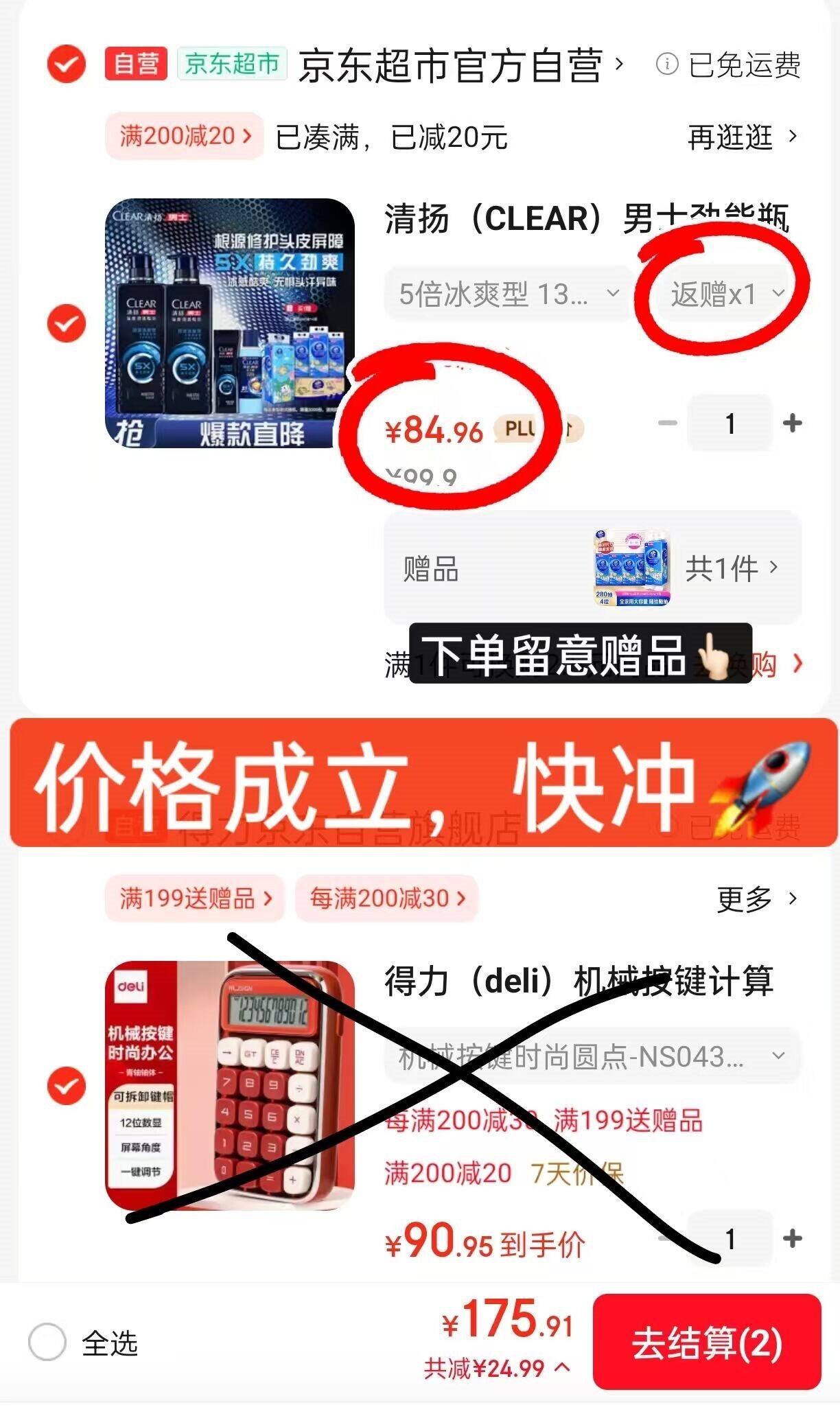840x1416 pixels.
Task: Tap 去结算(2) to check out
Action: 706,1342
